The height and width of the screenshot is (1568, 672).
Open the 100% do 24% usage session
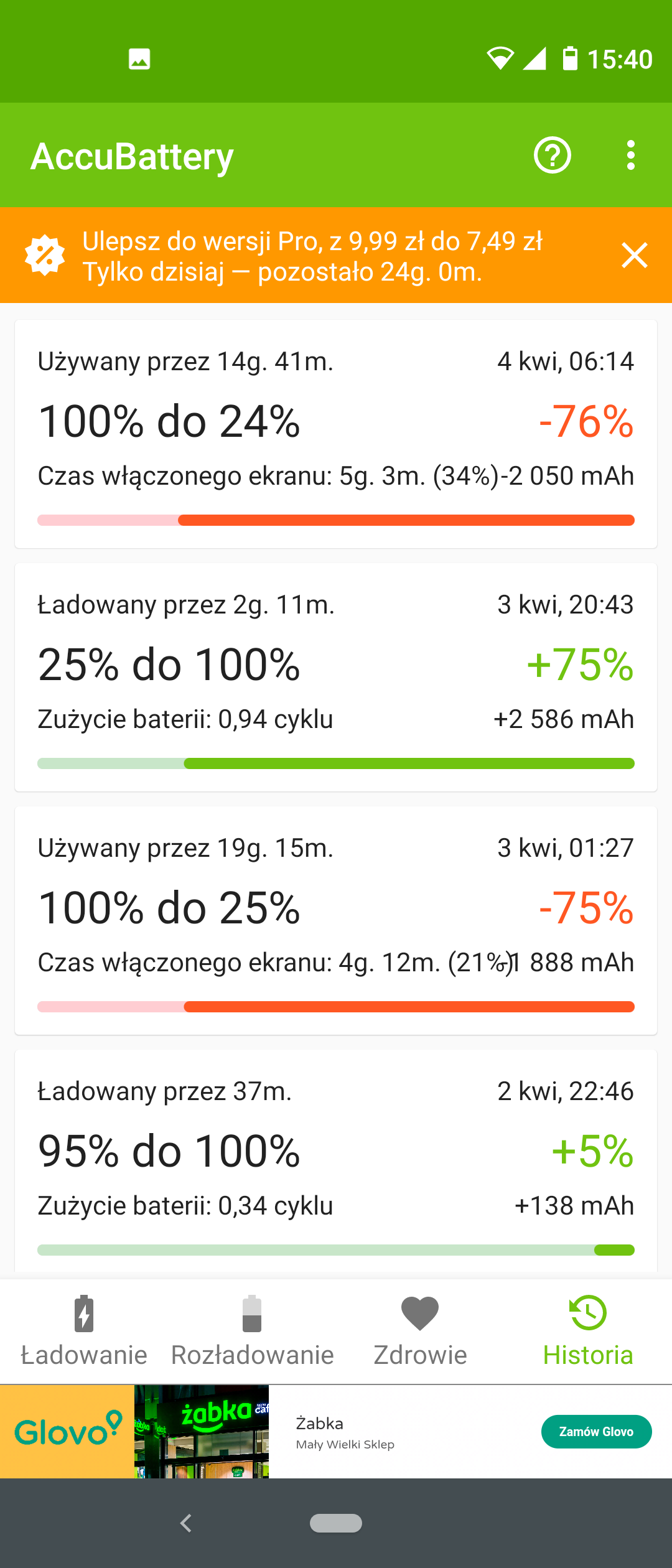point(336,434)
